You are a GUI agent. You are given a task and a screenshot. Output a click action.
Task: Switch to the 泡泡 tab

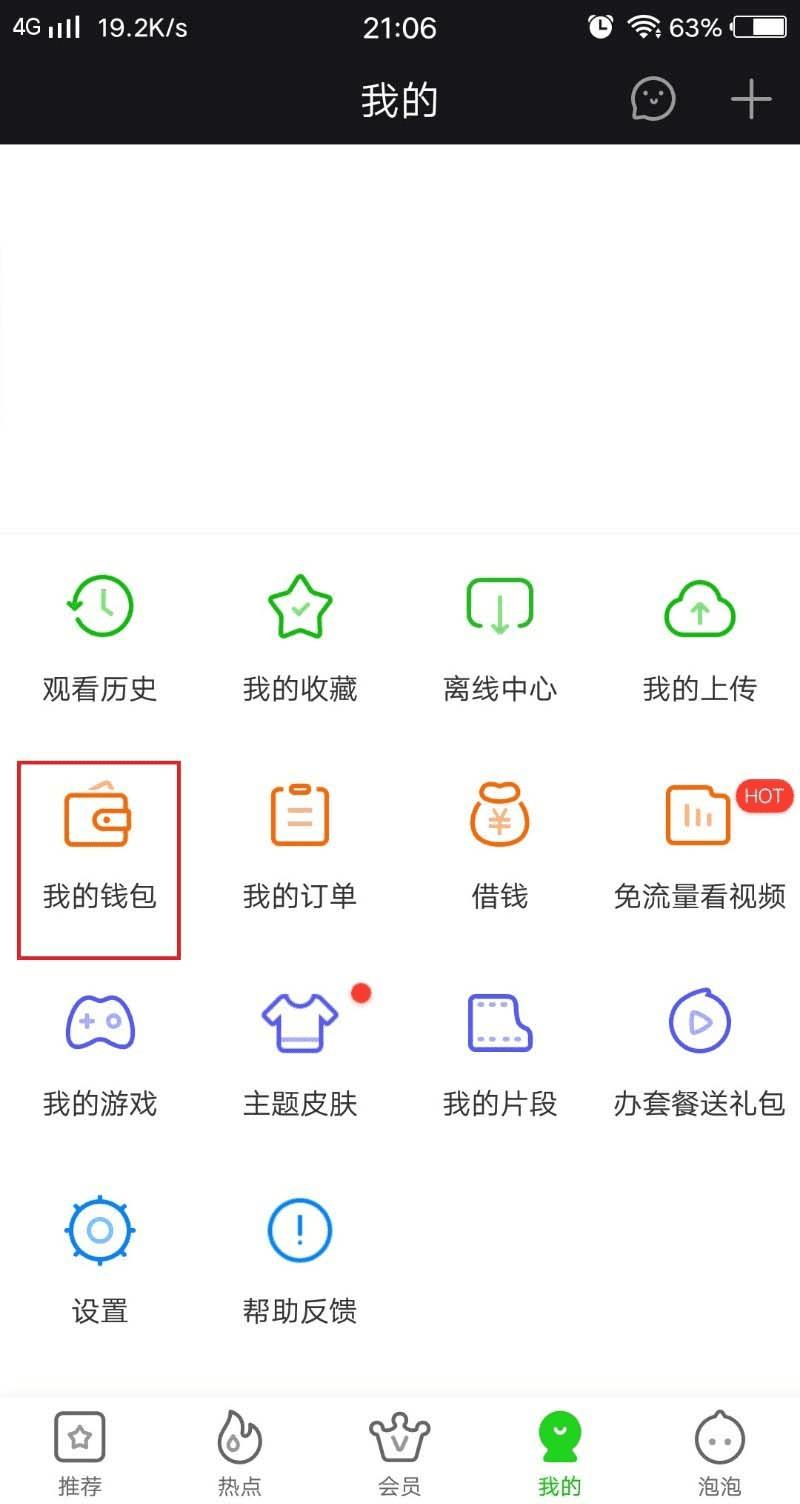(x=720, y=1452)
